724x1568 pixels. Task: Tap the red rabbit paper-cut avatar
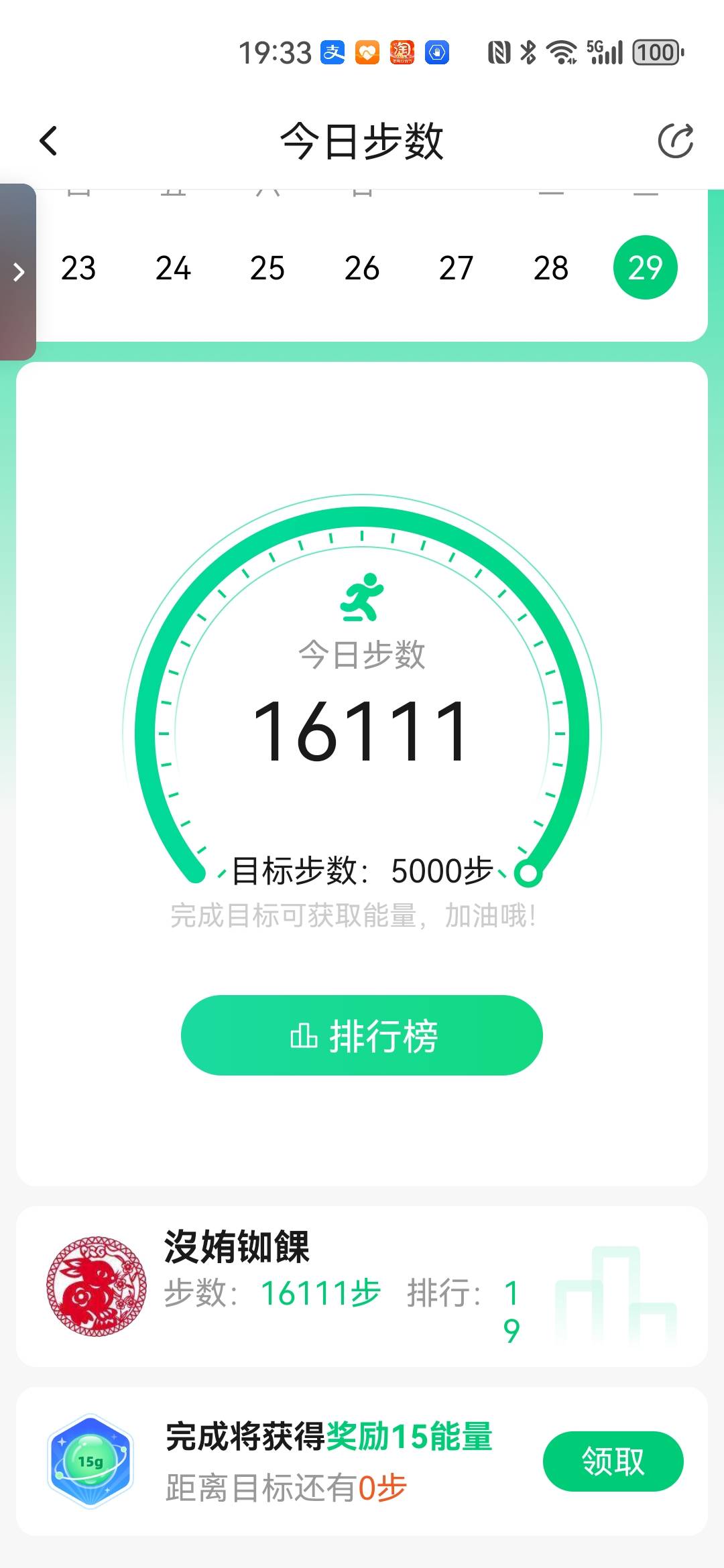coord(97,1287)
